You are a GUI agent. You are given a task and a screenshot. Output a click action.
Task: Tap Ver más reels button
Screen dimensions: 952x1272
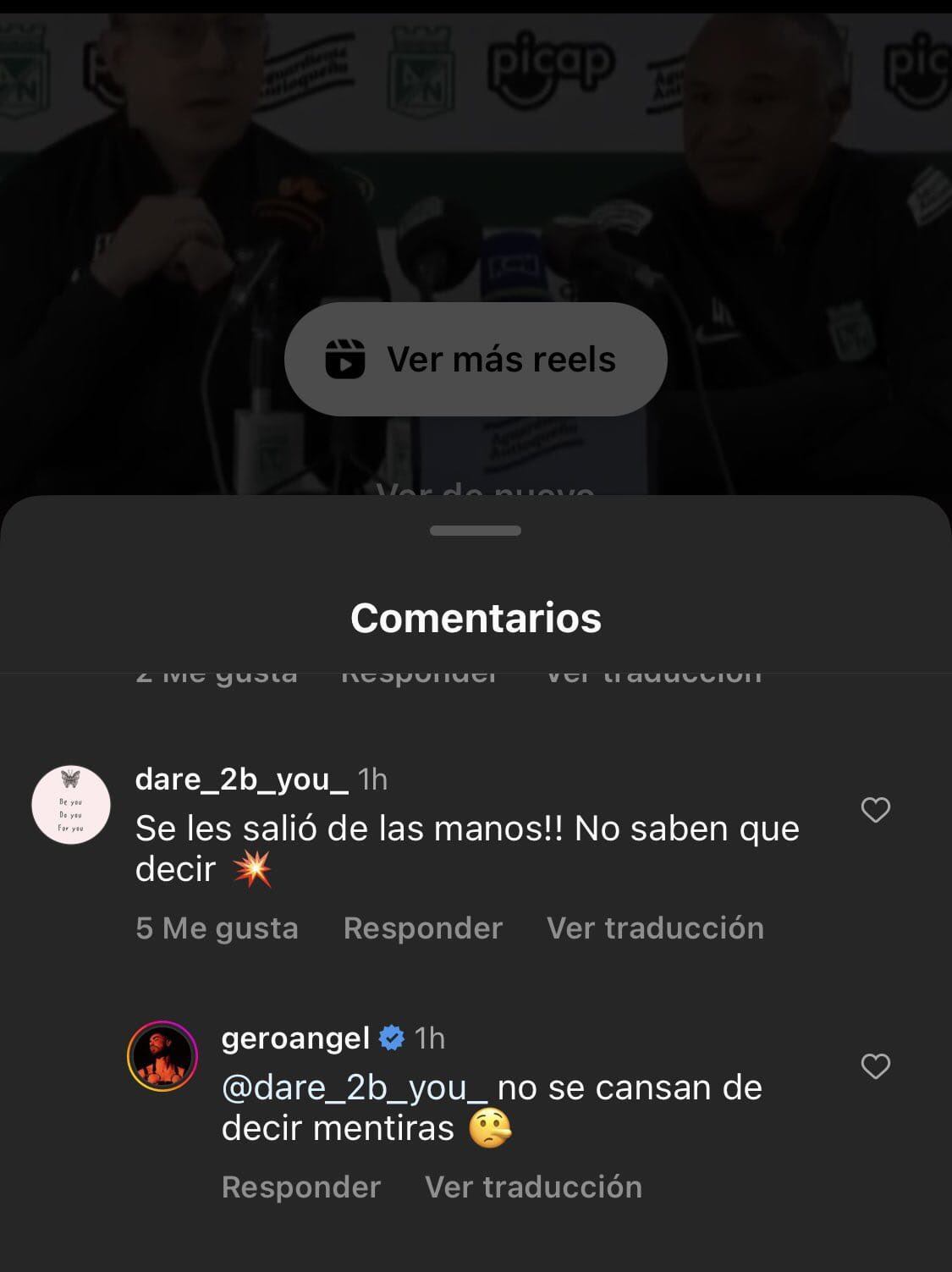(x=476, y=359)
